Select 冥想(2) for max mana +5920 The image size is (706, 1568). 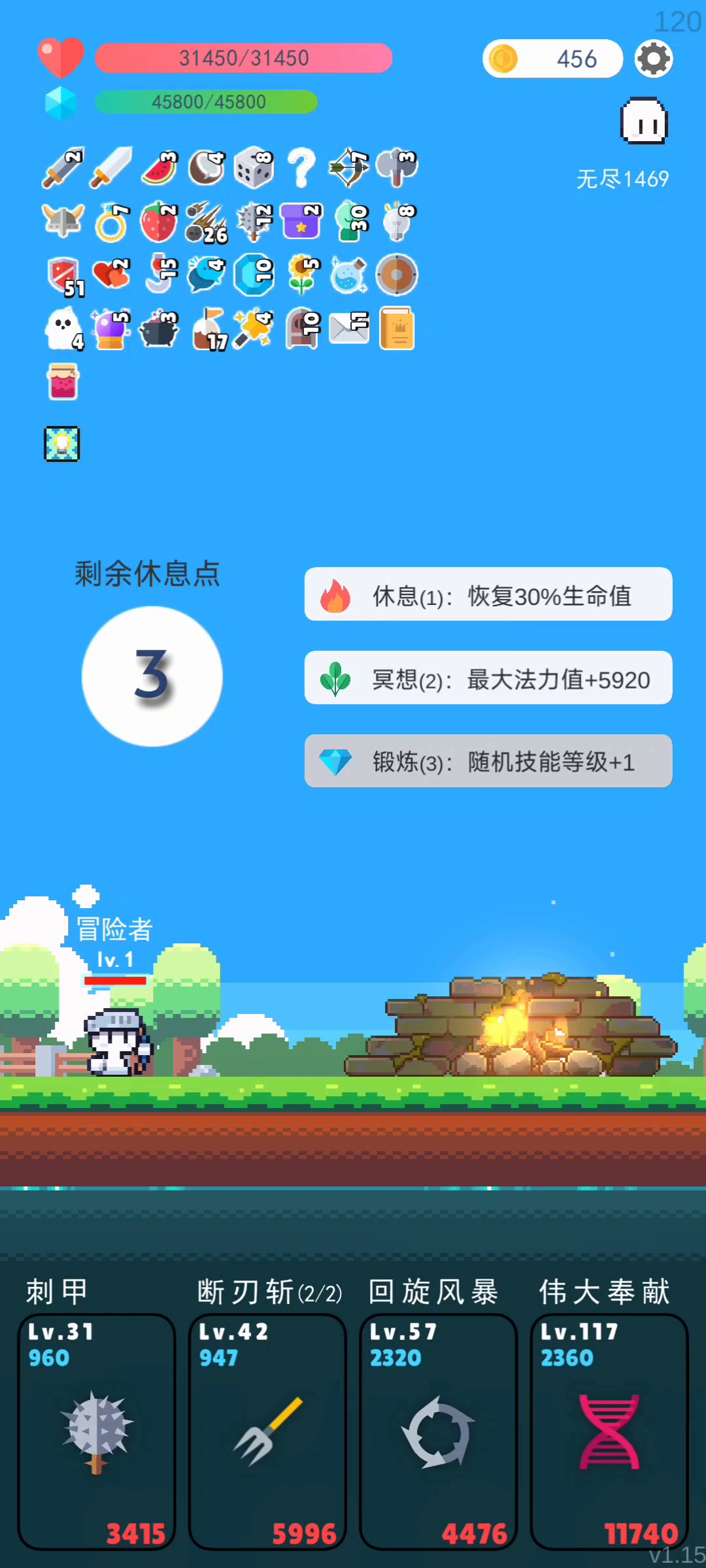[488, 678]
